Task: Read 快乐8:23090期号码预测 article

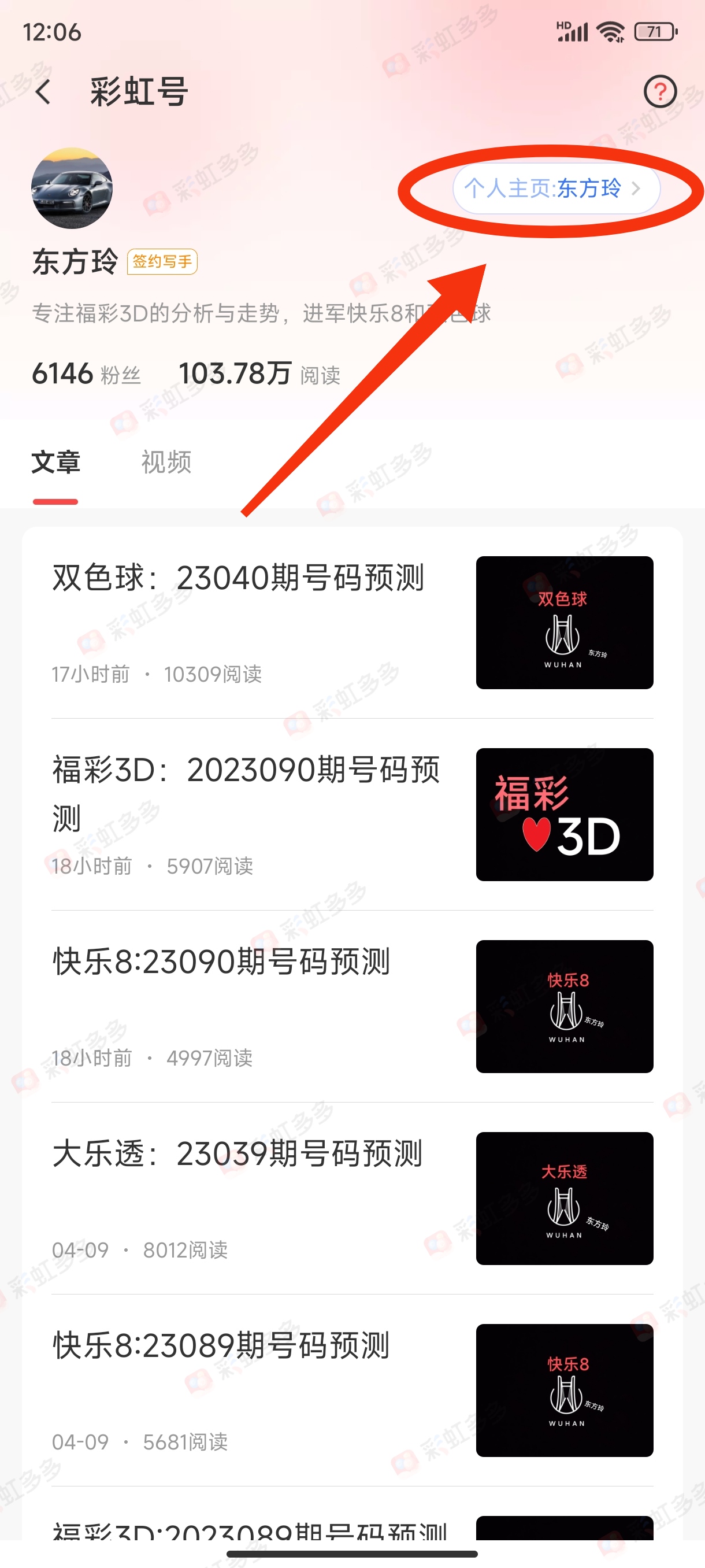Action: point(221,961)
